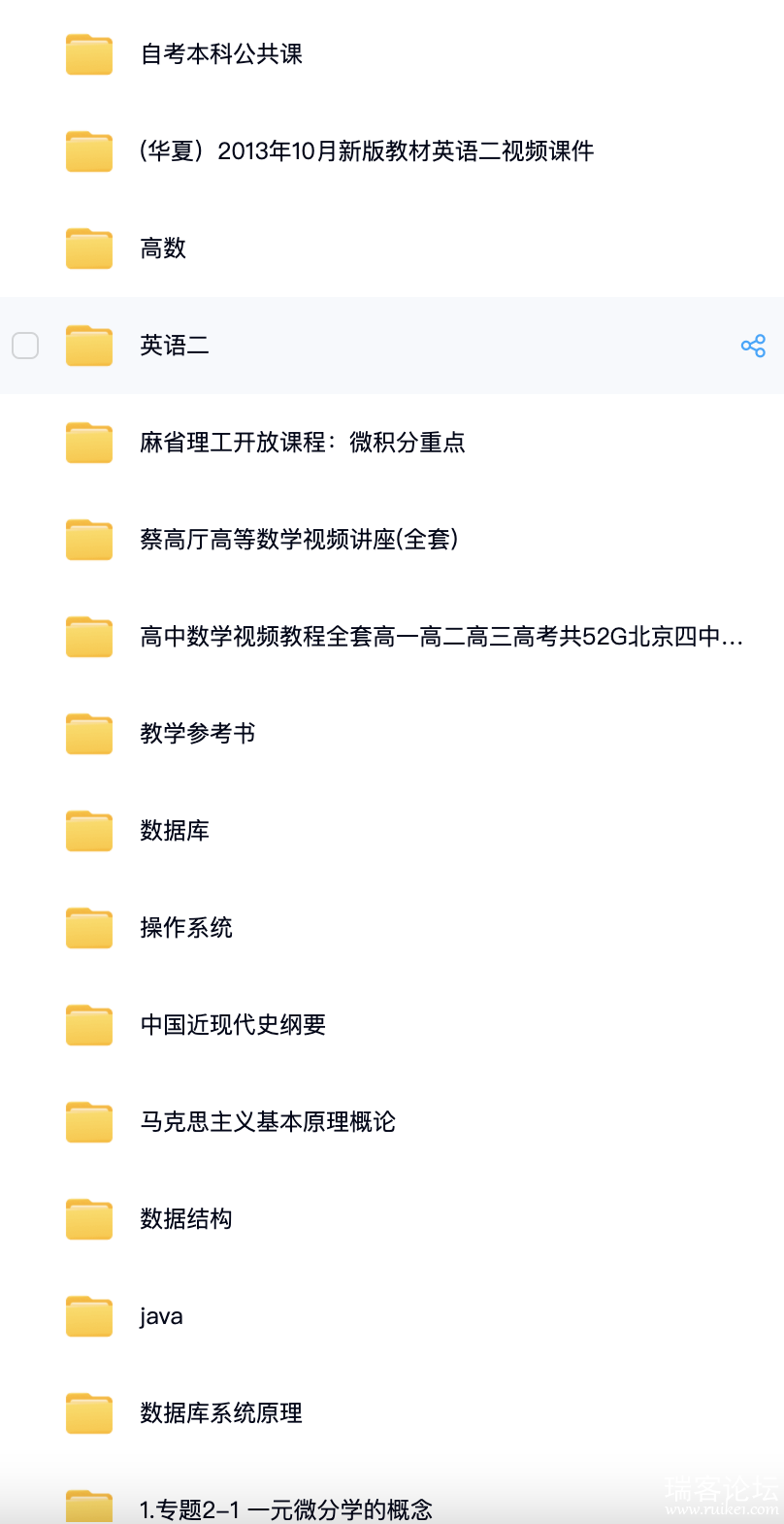Open the 中国近现代史纲要 folder

[233, 1025]
